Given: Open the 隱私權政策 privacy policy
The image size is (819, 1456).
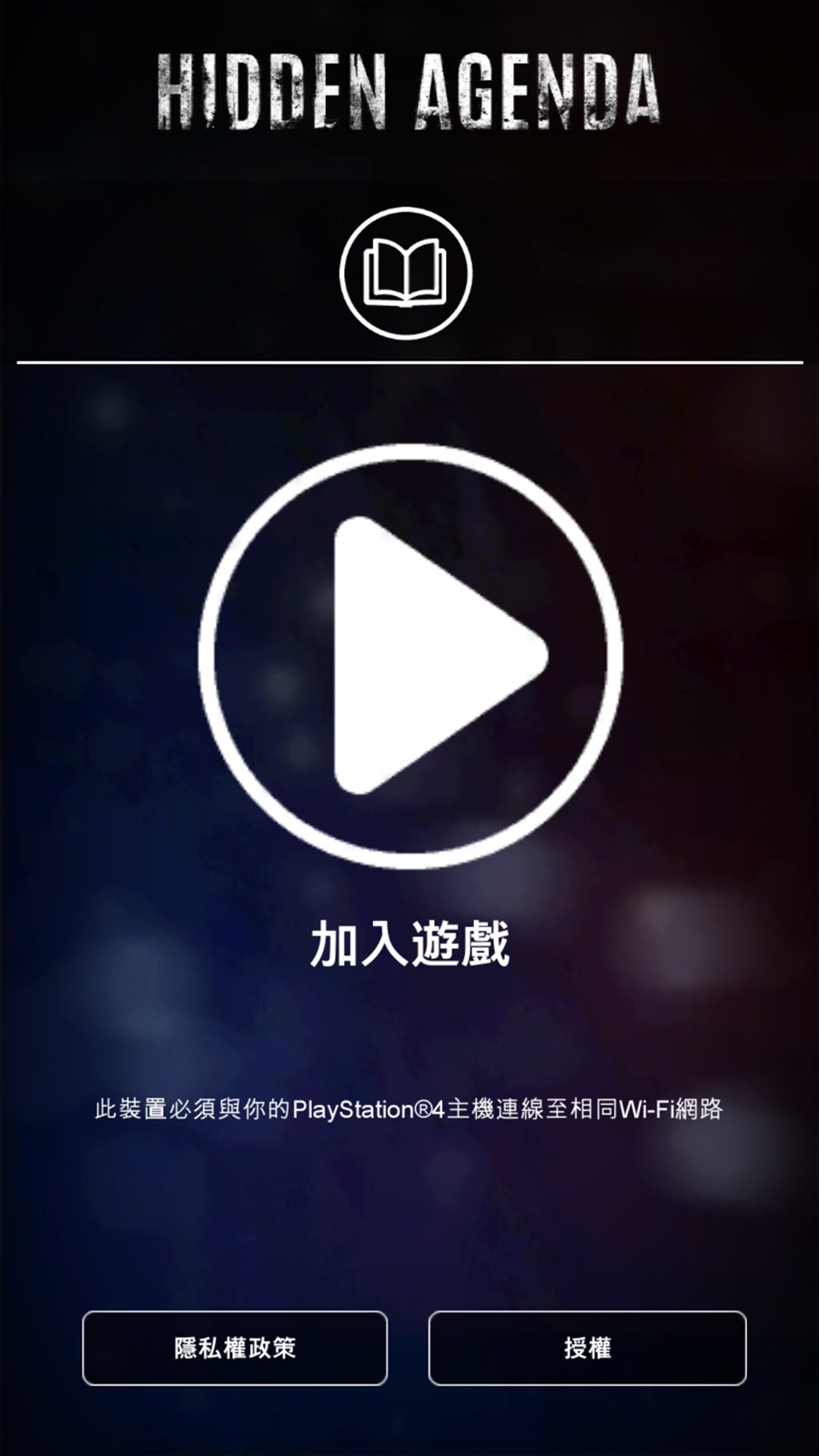Looking at the screenshot, I should pyautogui.click(x=235, y=1348).
